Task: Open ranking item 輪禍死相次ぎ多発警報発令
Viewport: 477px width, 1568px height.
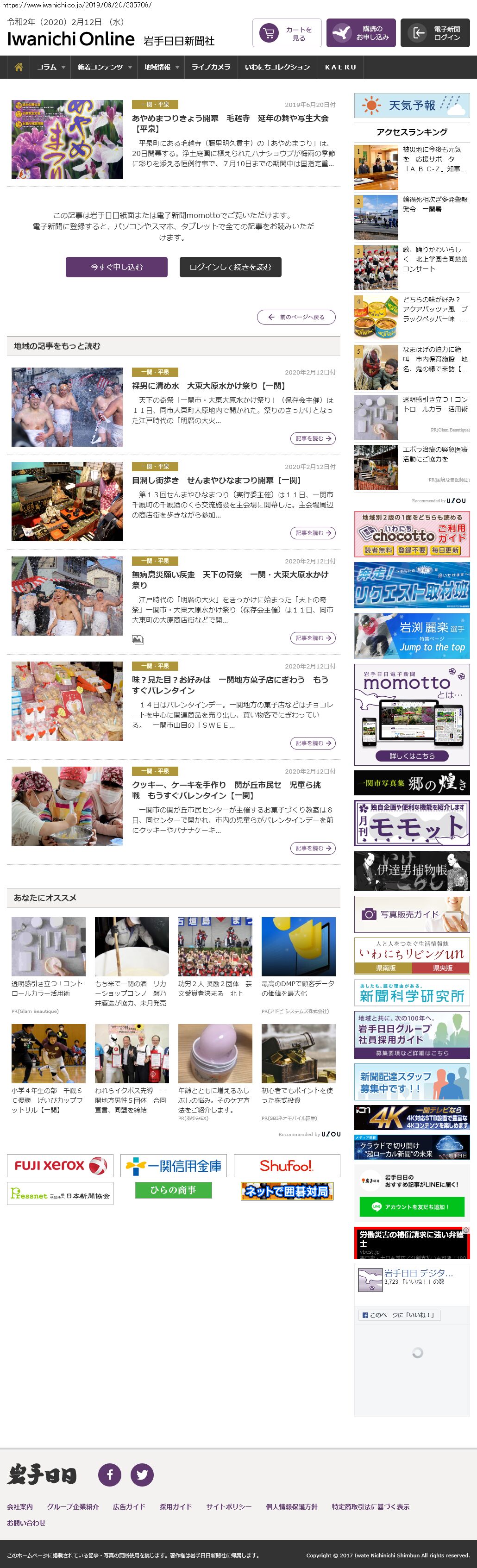Action: click(435, 205)
